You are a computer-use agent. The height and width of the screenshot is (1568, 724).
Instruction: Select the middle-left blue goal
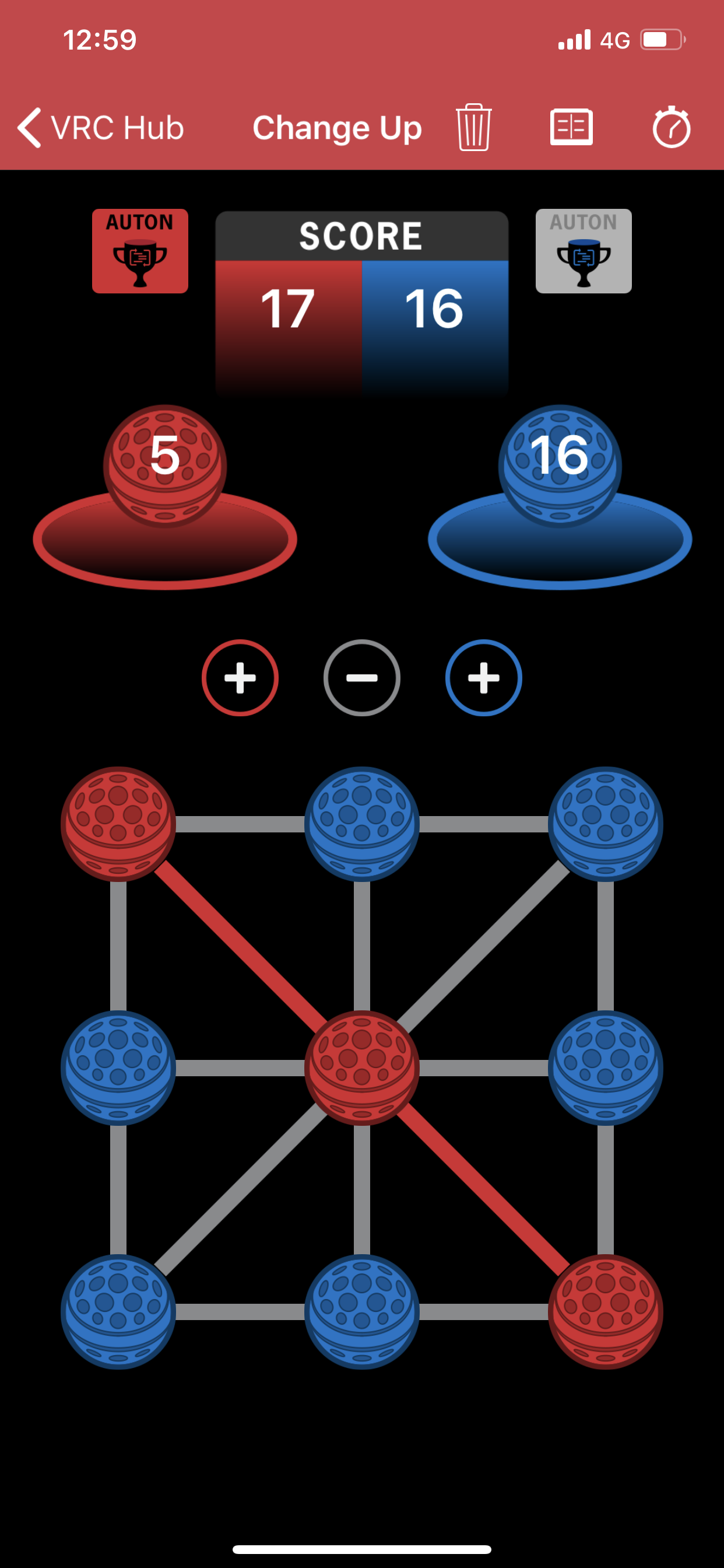pyautogui.click(x=118, y=1067)
